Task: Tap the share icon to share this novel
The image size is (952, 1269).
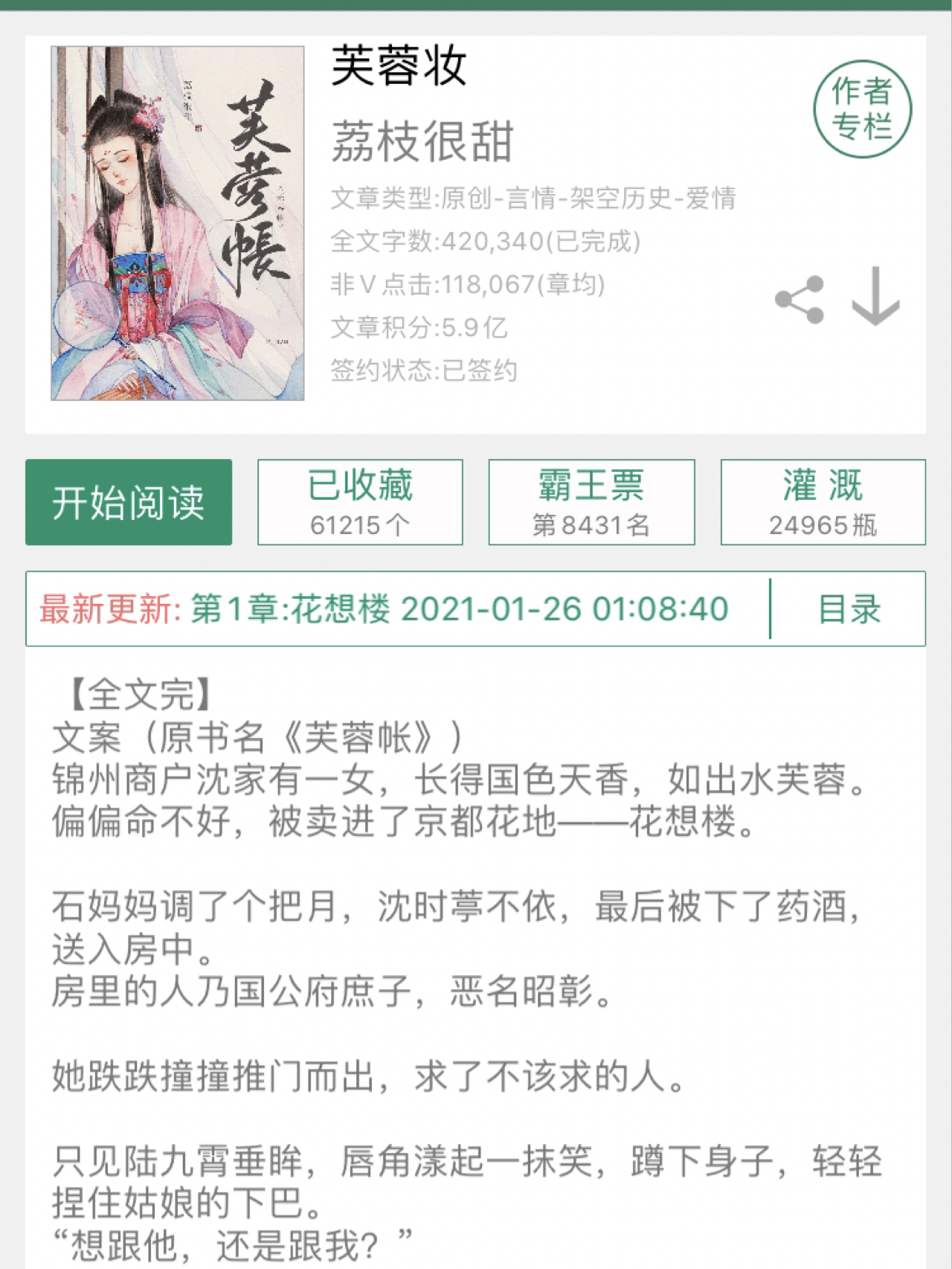Action: (x=800, y=300)
